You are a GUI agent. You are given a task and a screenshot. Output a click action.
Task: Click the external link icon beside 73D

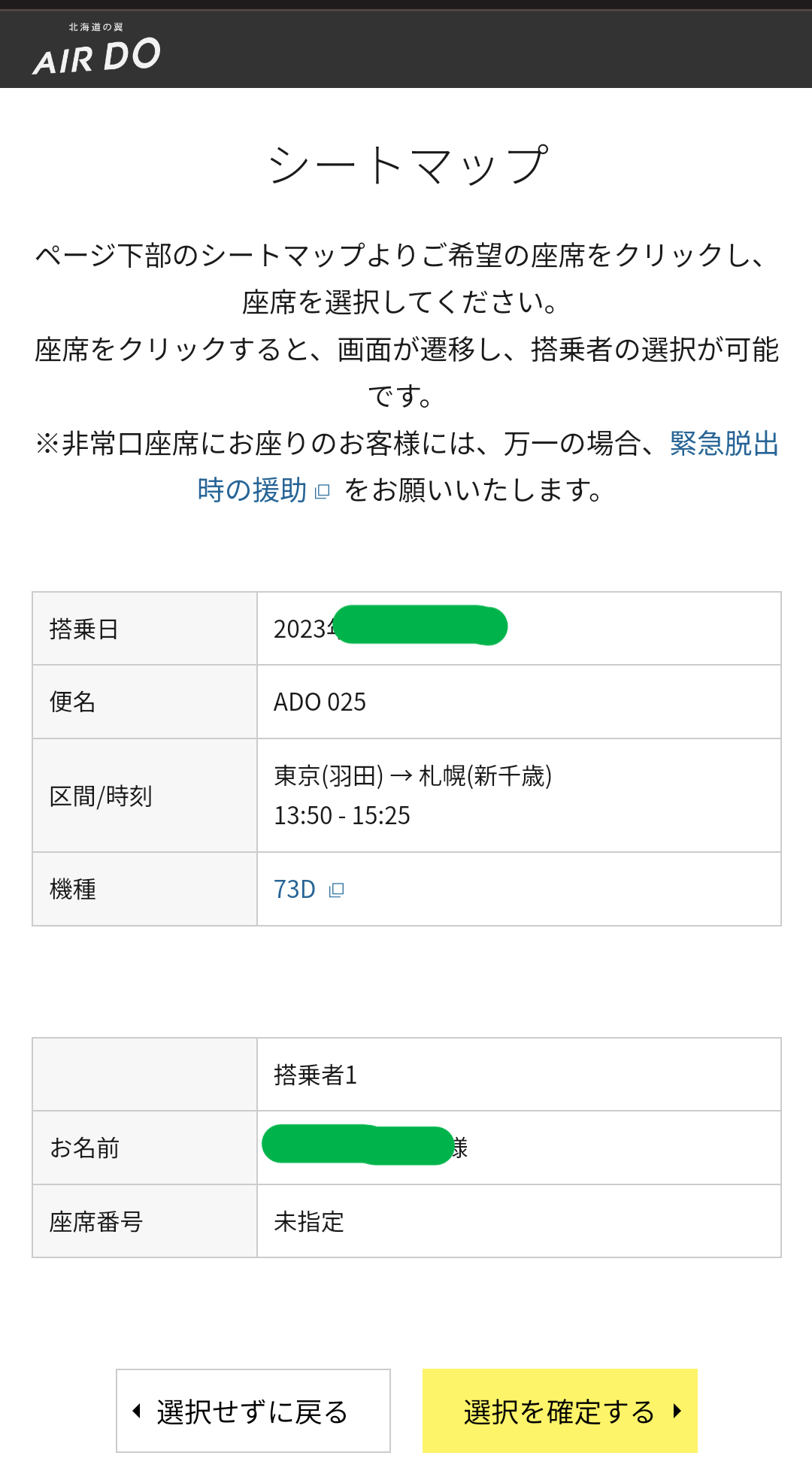point(336,889)
